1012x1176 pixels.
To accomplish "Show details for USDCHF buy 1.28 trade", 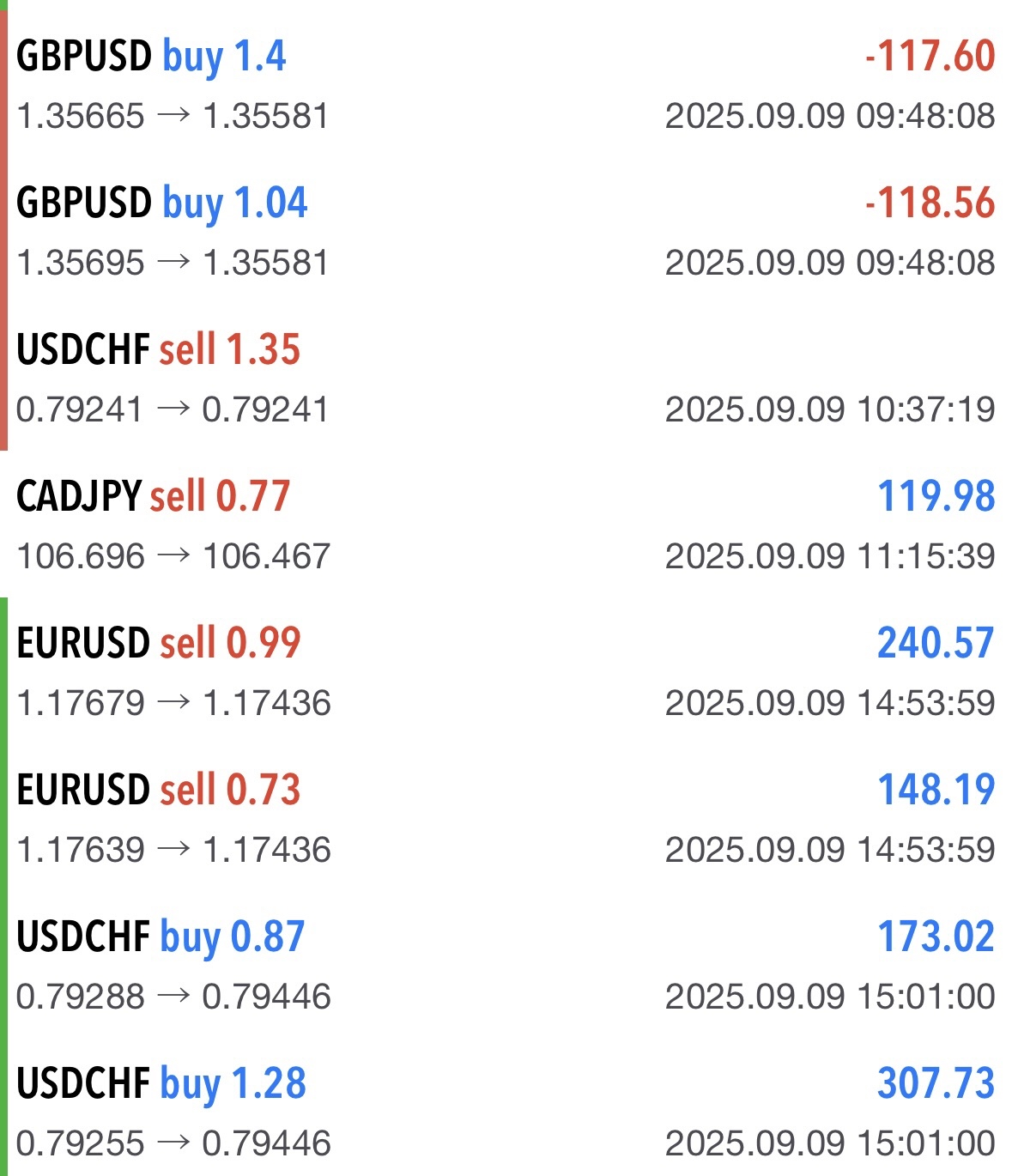I will (506, 1112).
